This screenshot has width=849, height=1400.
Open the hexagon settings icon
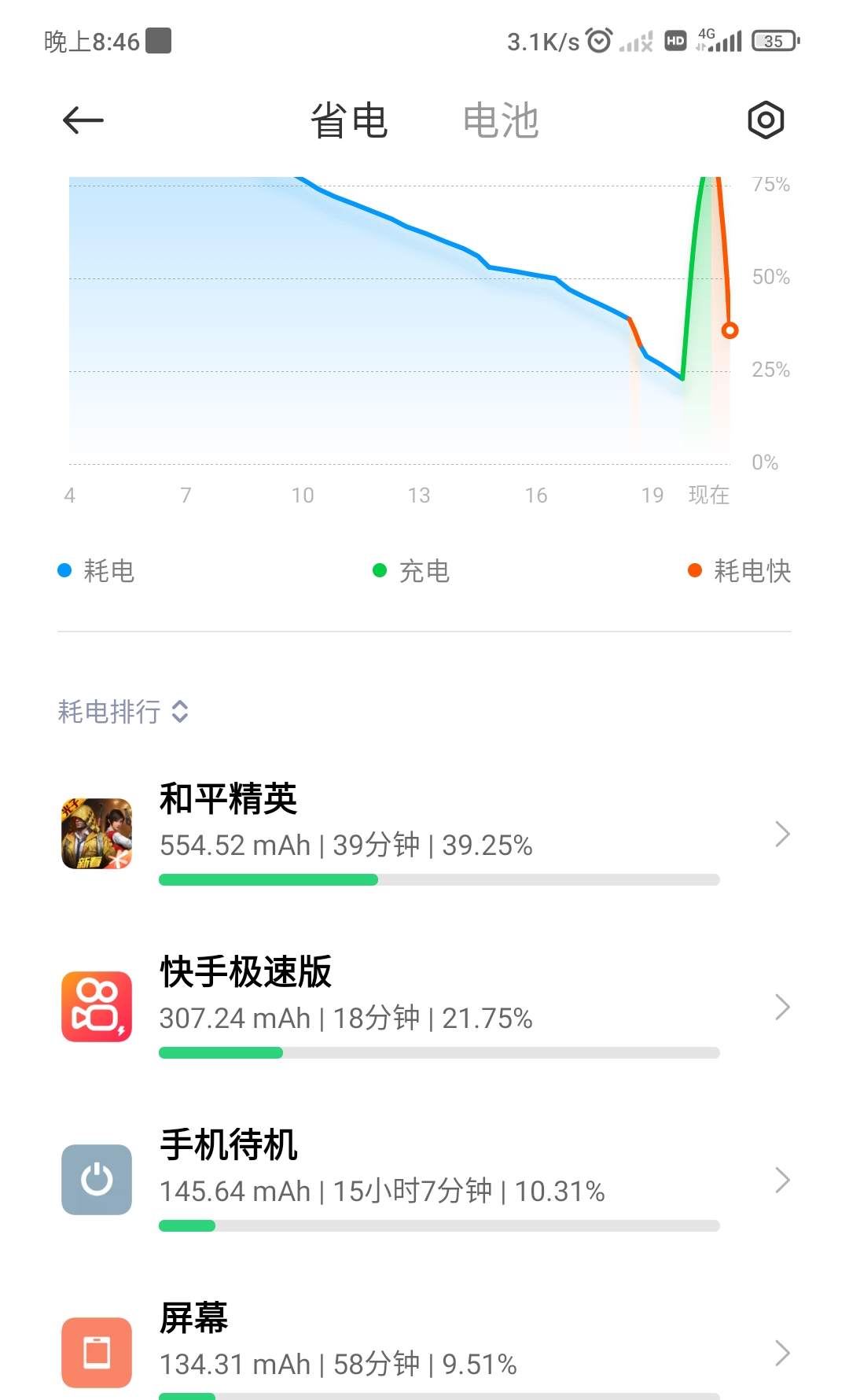(766, 120)
